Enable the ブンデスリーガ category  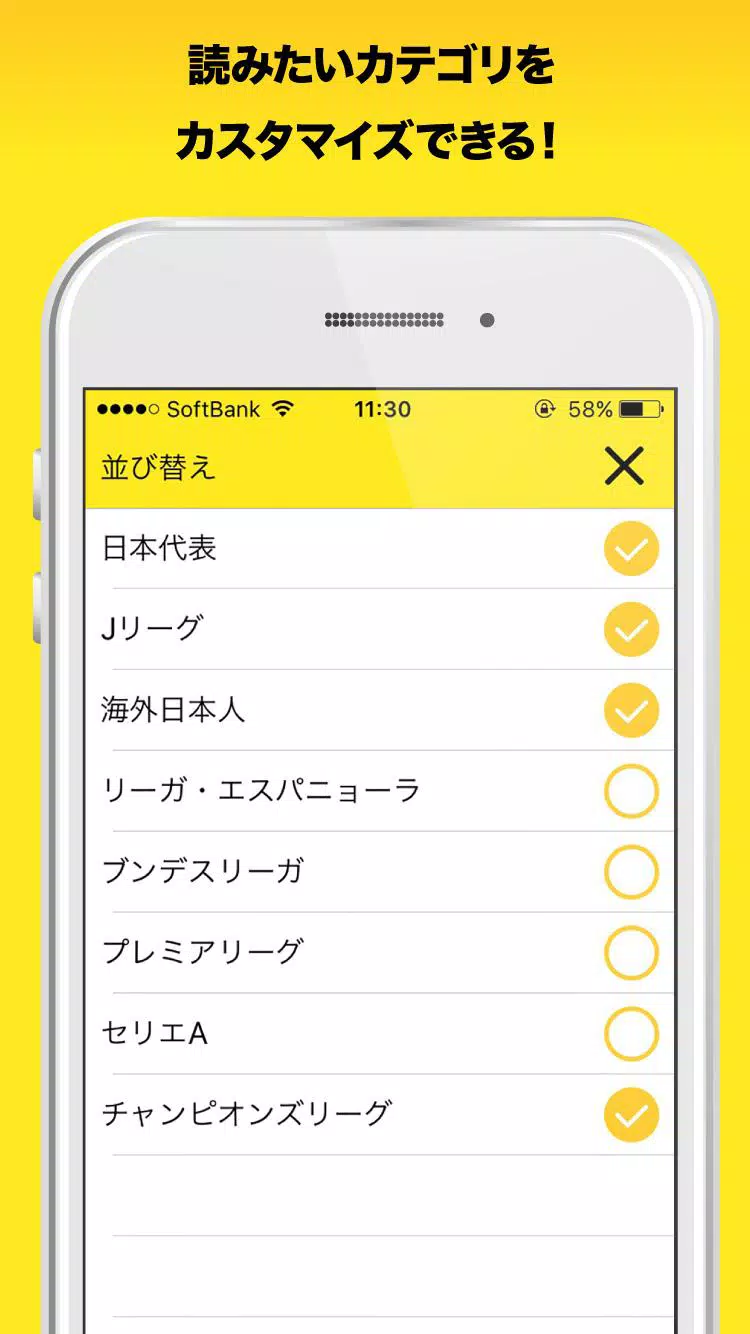[x=630, y=872]
